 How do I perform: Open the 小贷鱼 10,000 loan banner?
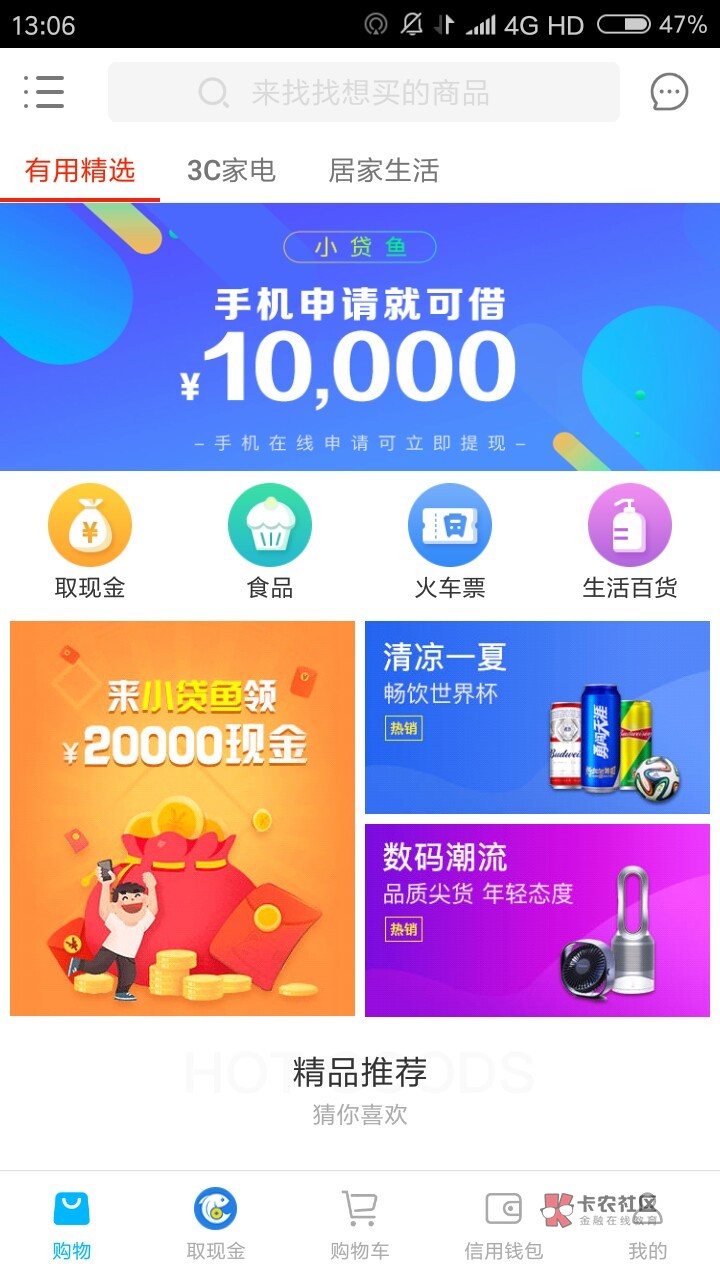click(360, 337)
